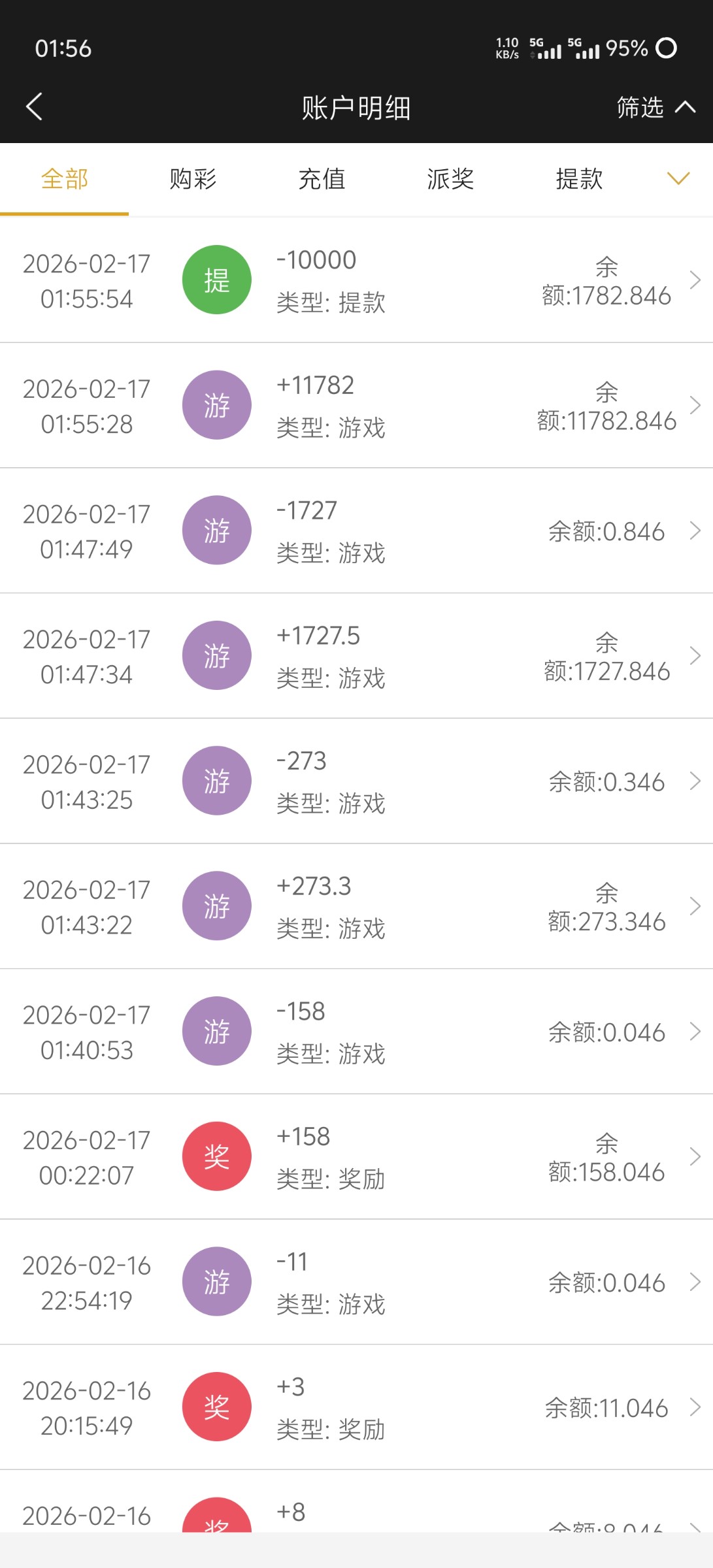Switch to the 全部 tab
The width and height of the screenshot is (713, 1568).
click(x=64, y=179)
